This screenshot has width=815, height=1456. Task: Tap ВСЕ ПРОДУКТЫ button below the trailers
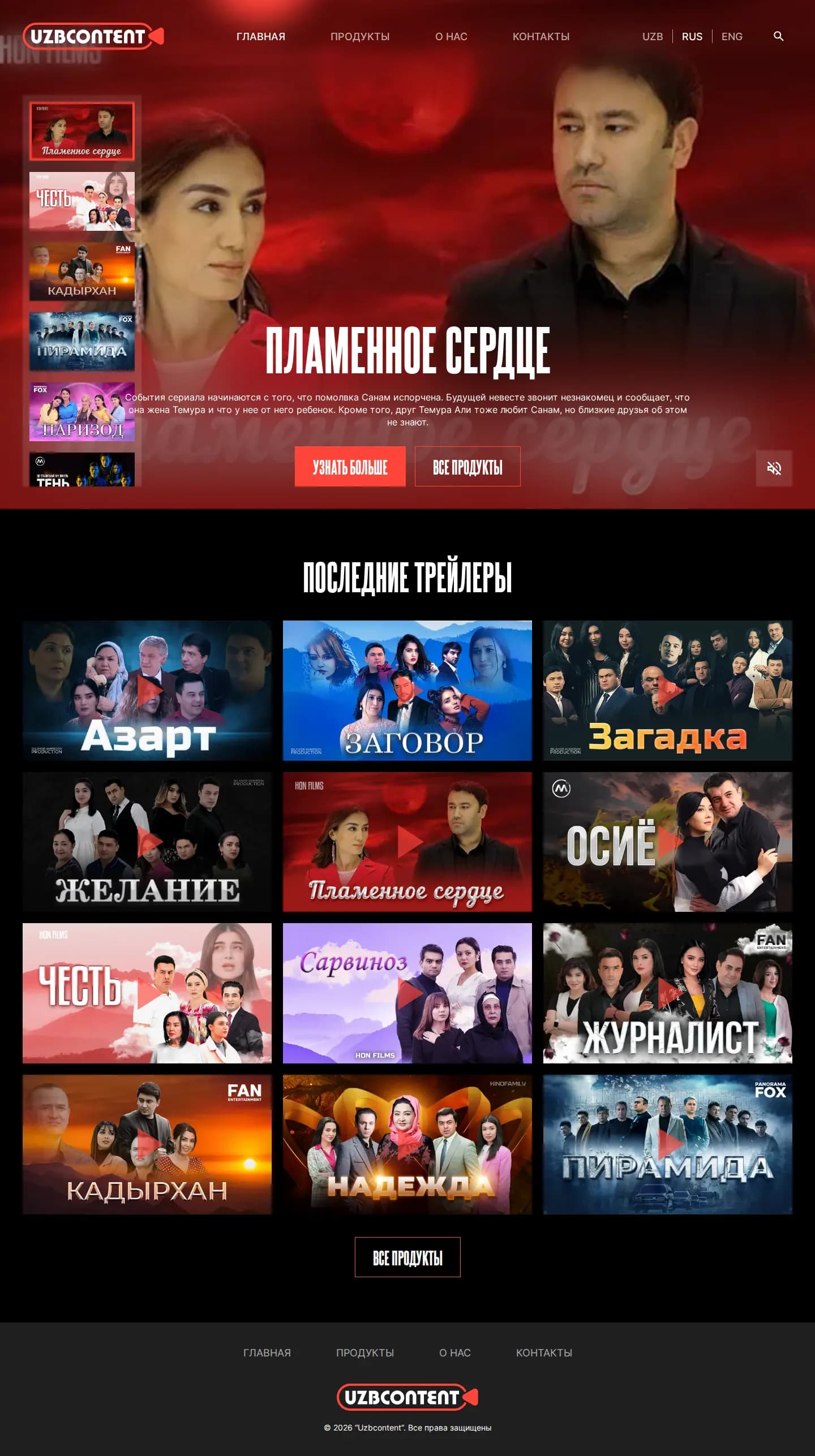pos(407,1257)
